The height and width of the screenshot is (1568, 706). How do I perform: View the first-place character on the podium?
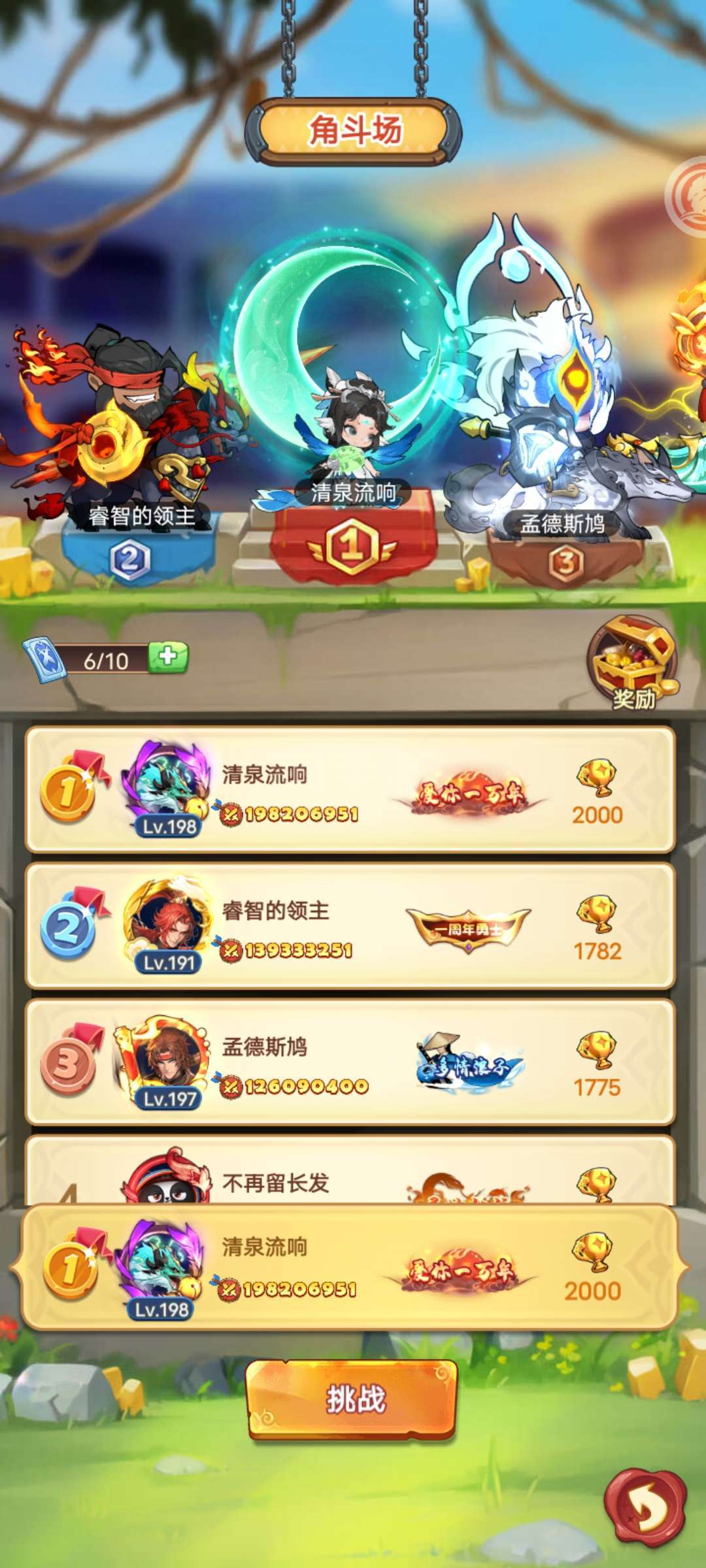(353, 425)
